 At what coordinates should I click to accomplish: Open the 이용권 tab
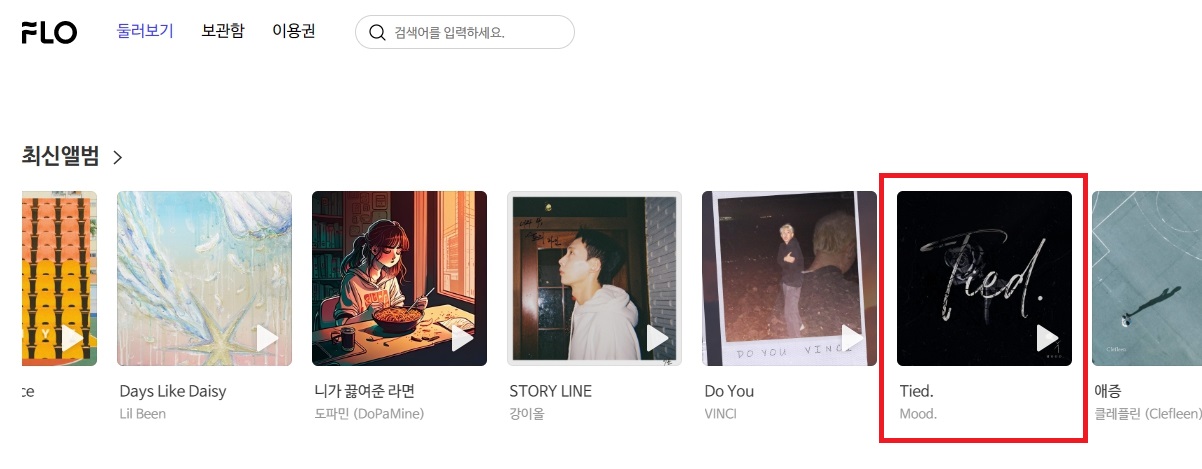click(x=294, y=31)
